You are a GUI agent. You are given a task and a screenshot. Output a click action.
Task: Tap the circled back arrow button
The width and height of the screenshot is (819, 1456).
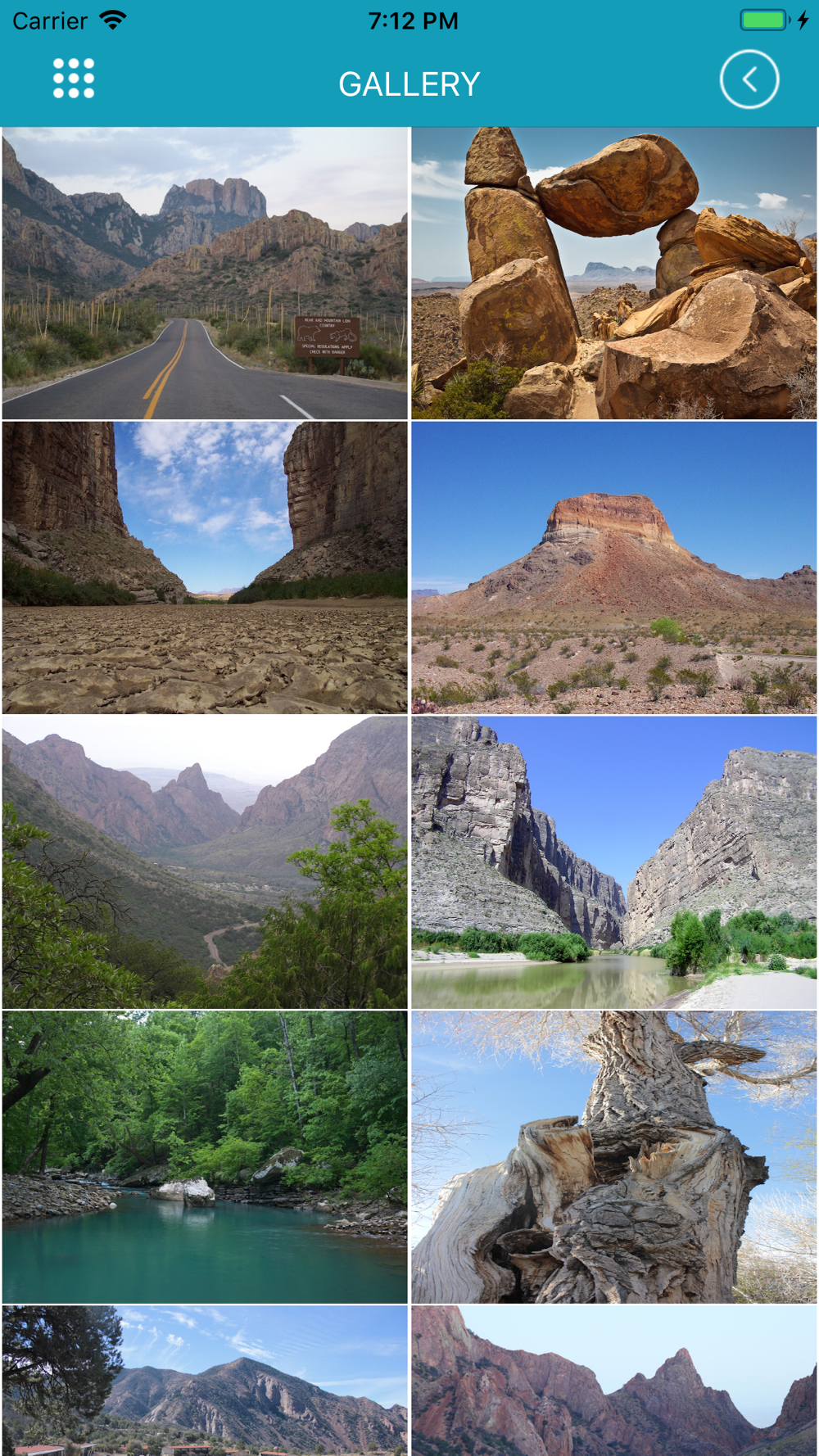749,79
